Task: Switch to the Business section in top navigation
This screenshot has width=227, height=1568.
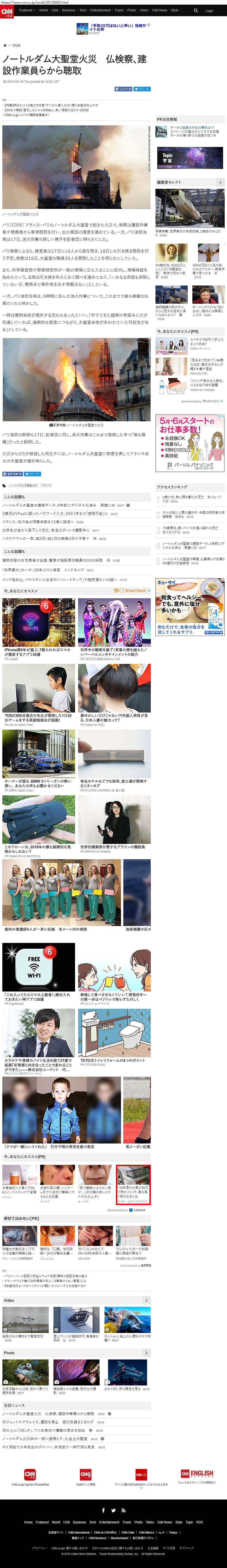Action: click(x=69, y=10)
